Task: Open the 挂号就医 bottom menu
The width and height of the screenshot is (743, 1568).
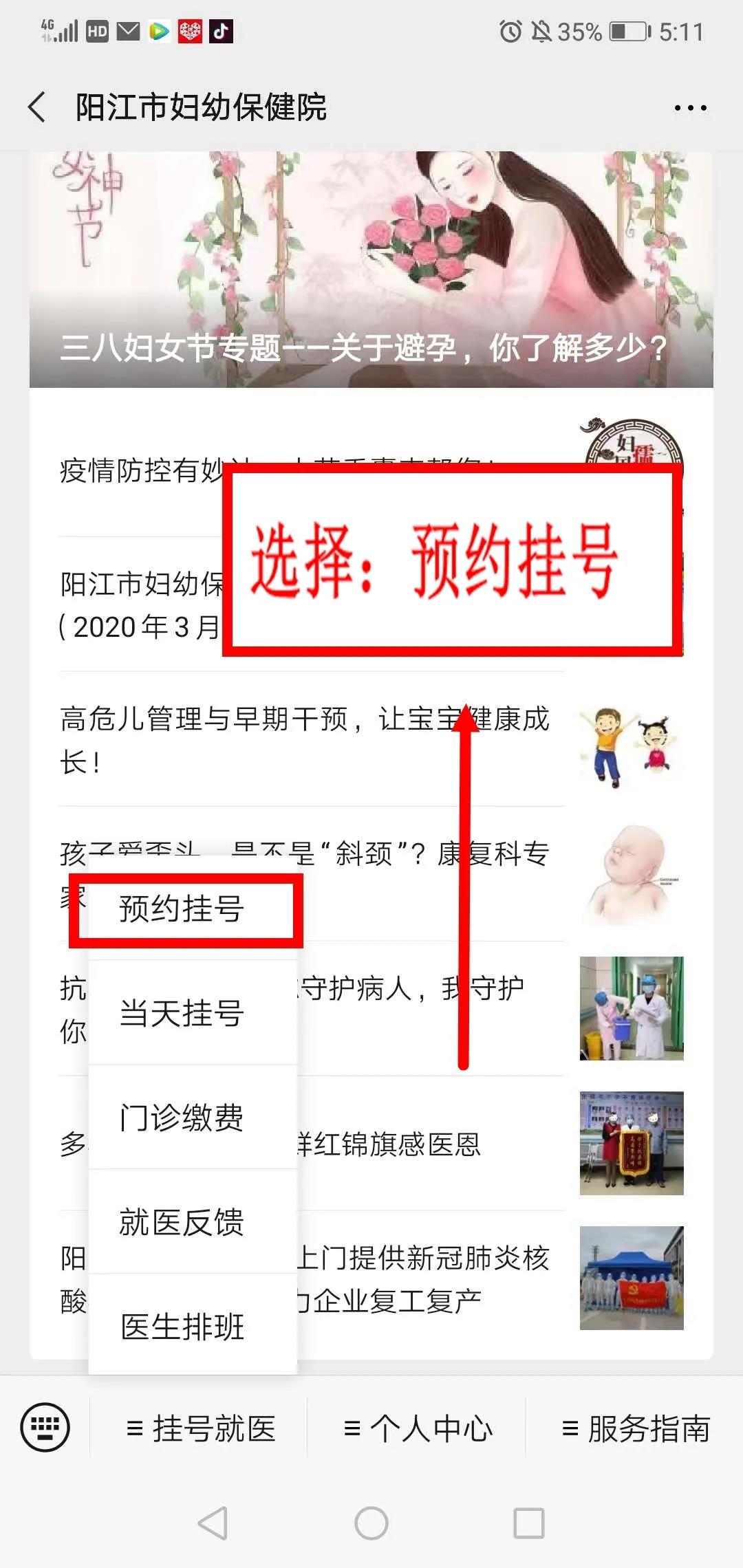Action: tap(200, 1429)
